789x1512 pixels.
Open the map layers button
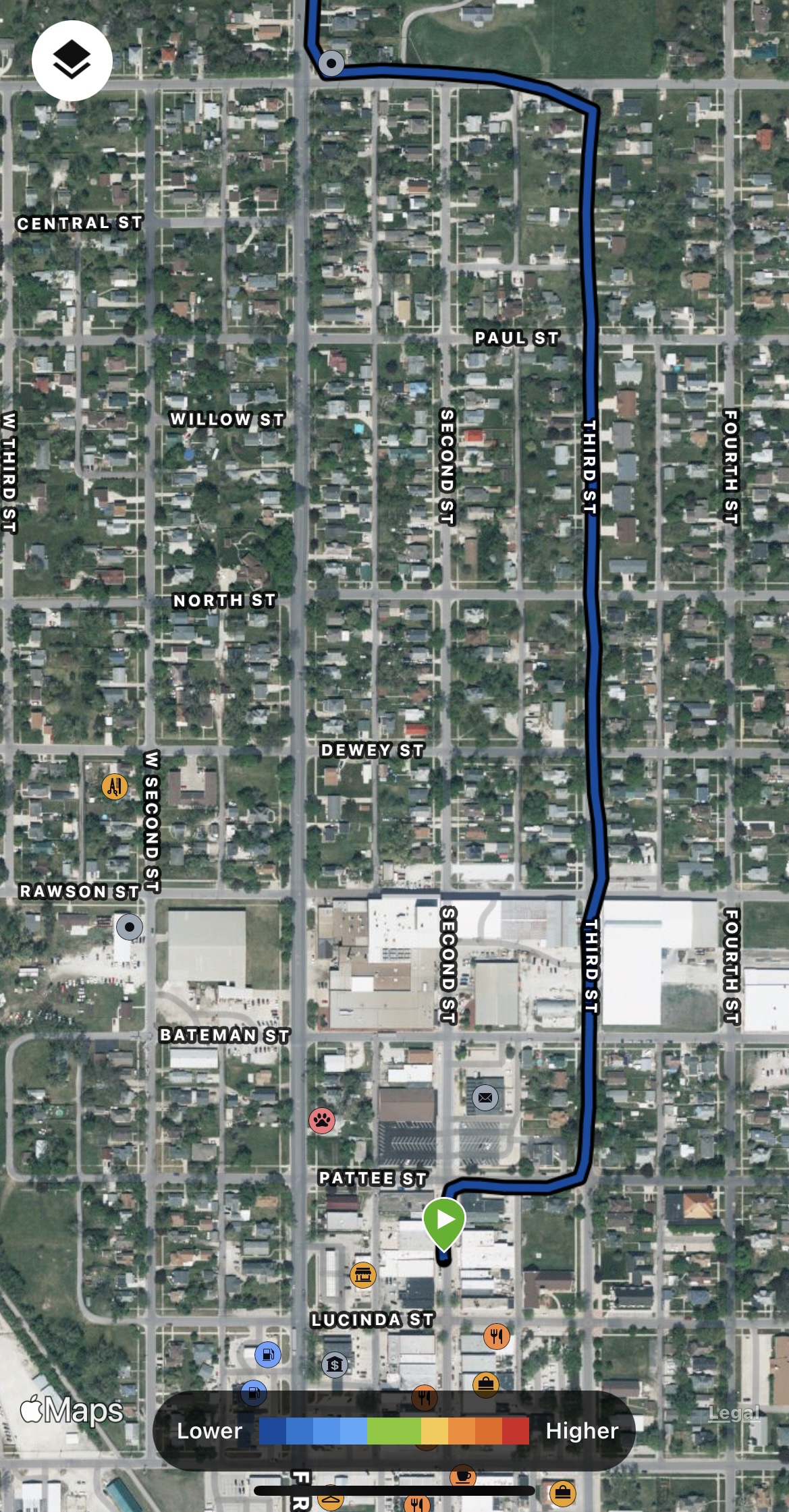72,61
